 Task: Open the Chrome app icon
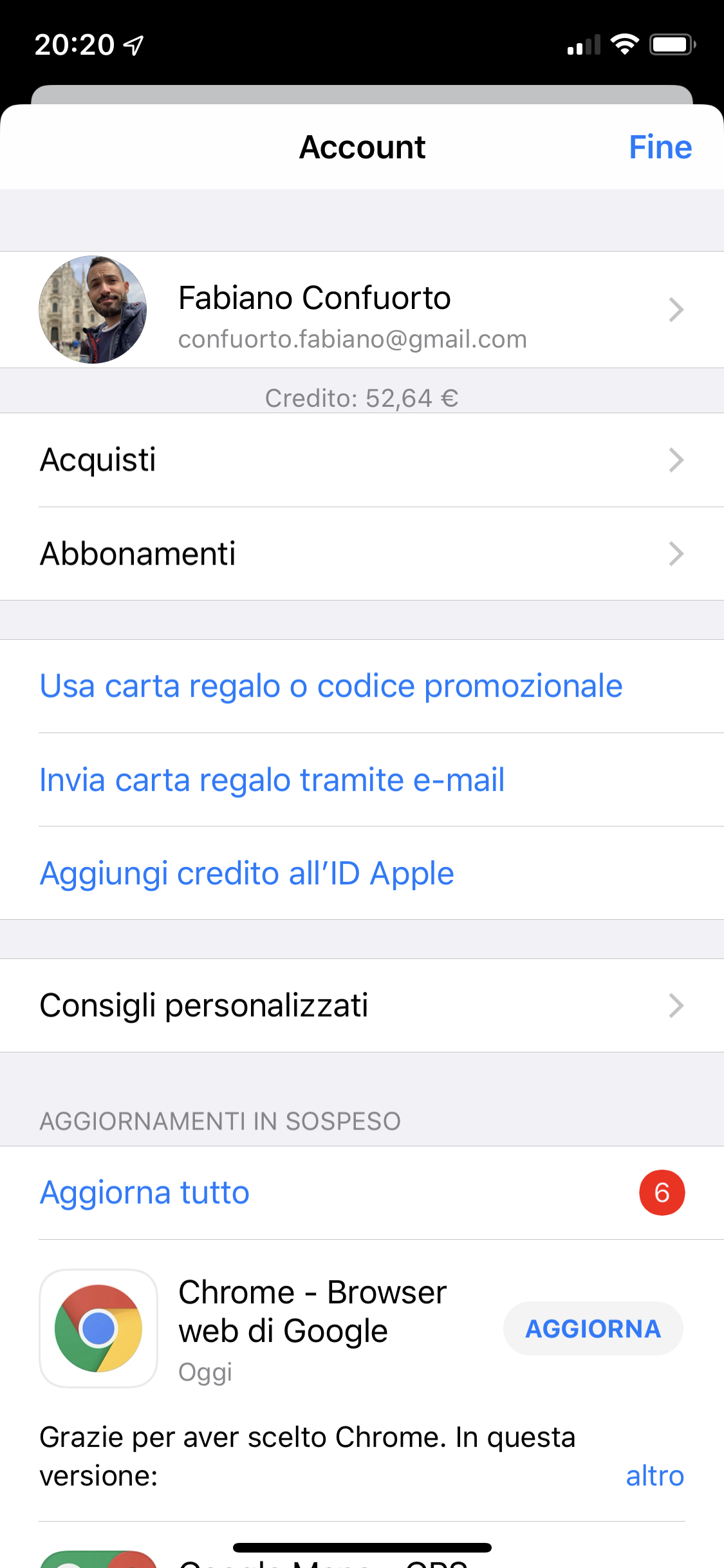(98, 1328)
